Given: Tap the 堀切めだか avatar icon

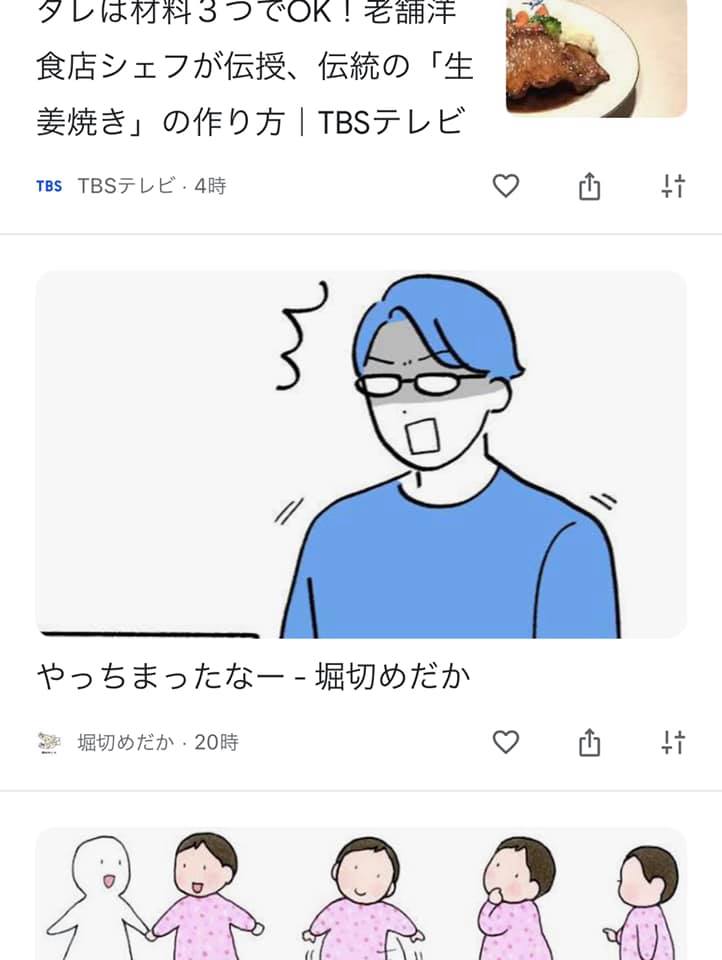Looking at the screenshot, I should point(47,740).
